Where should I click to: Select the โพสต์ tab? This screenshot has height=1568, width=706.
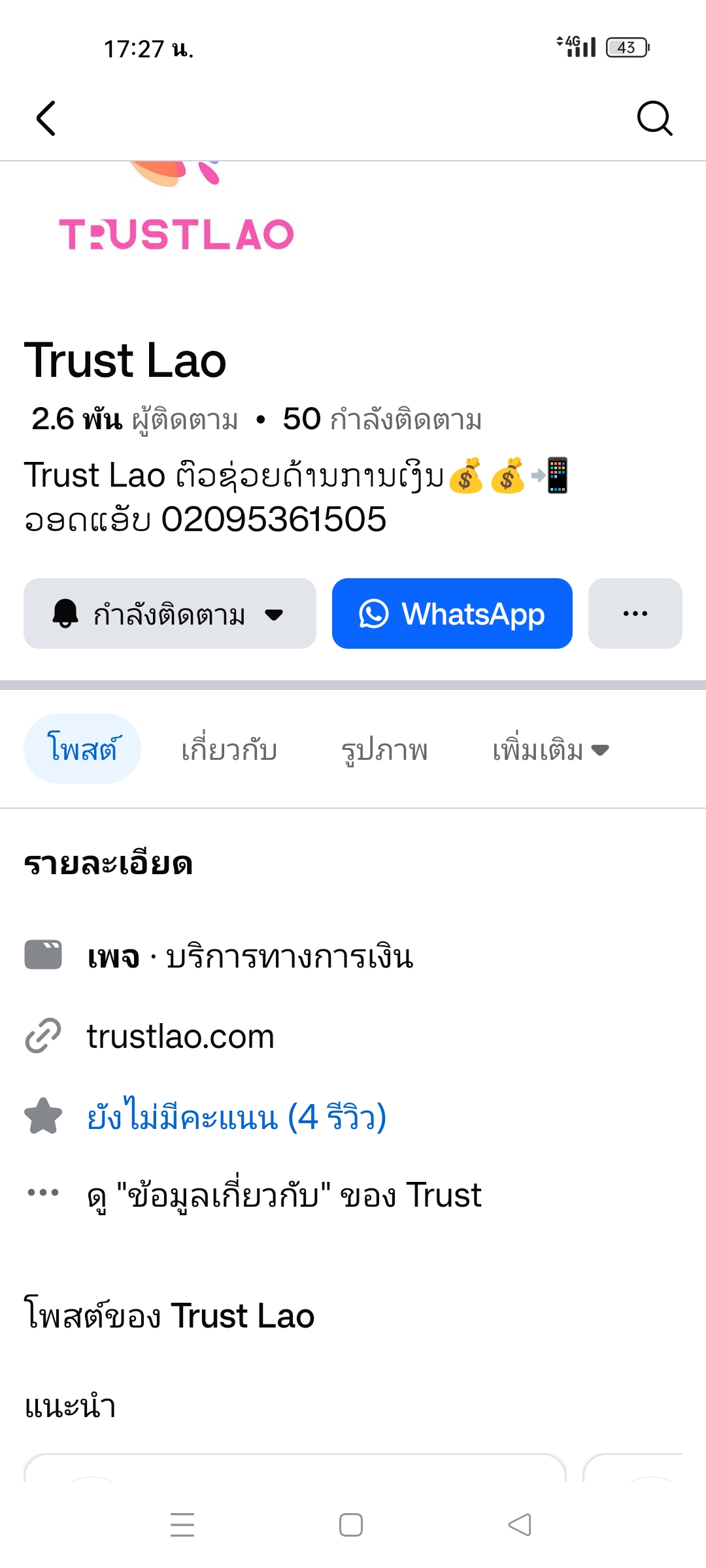(82, 749)
